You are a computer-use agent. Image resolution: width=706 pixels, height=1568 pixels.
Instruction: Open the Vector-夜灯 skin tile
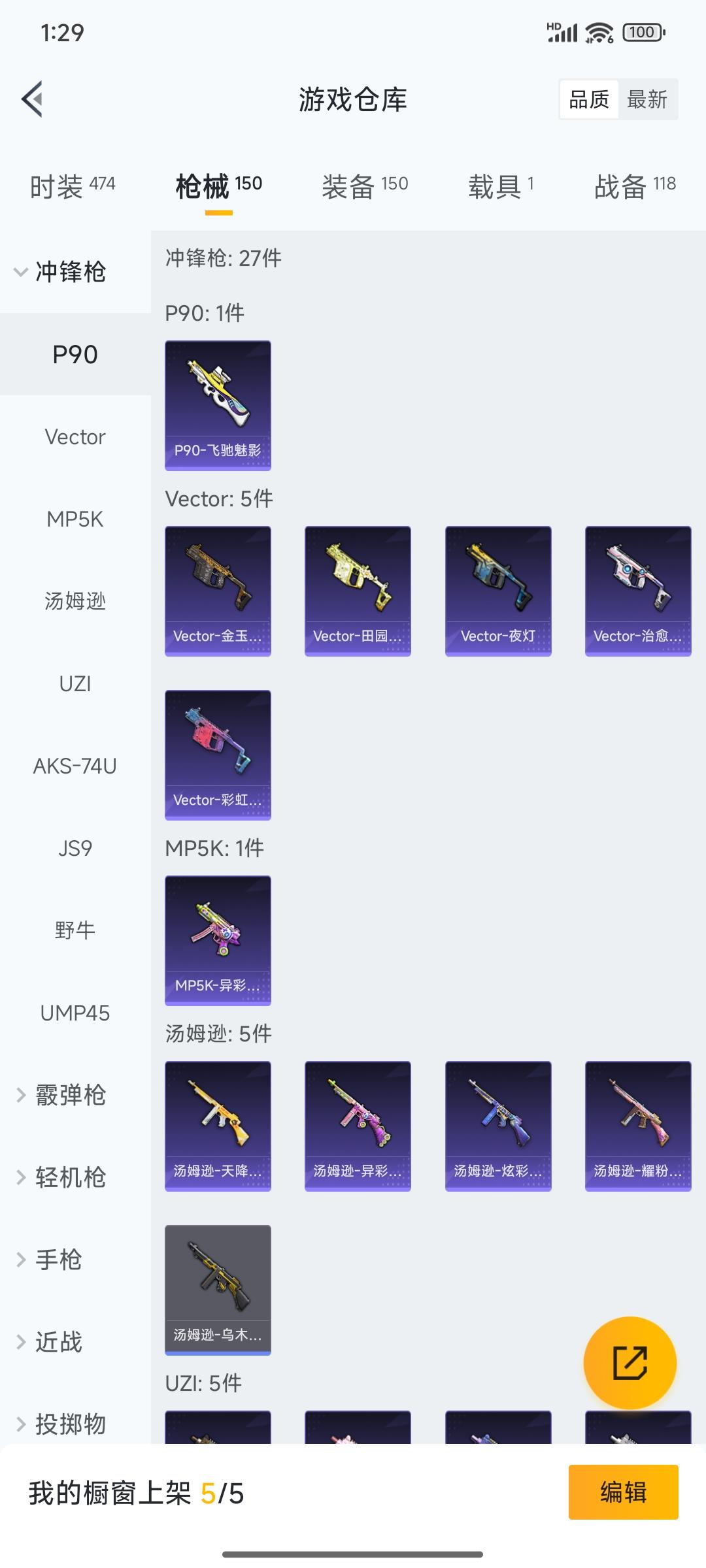pyautogui.click(x=498, y=591)
